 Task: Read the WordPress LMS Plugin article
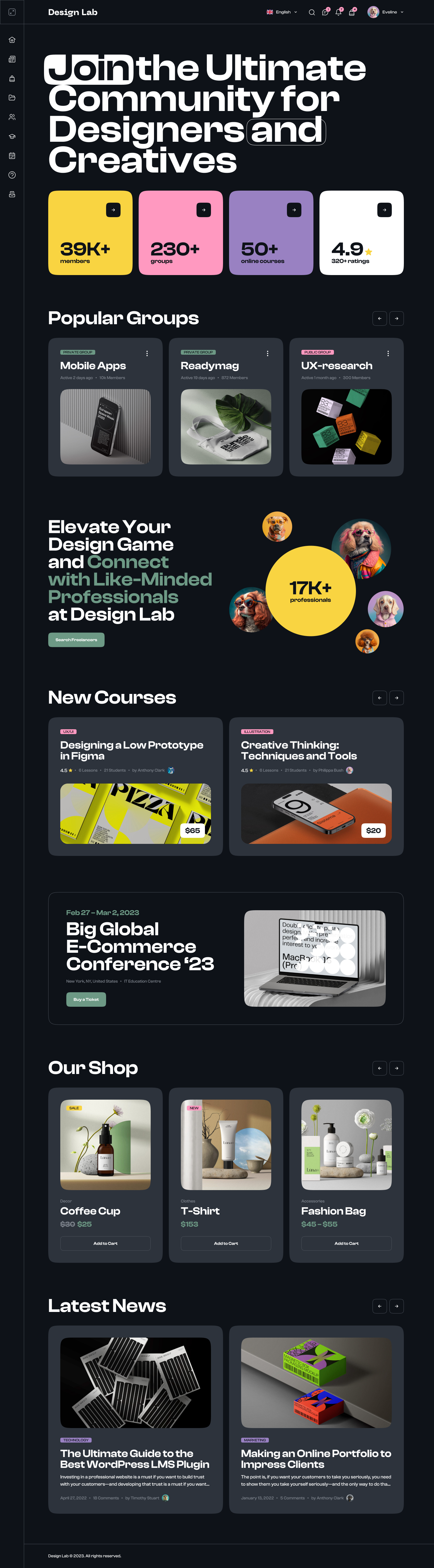click(134, 1459)
